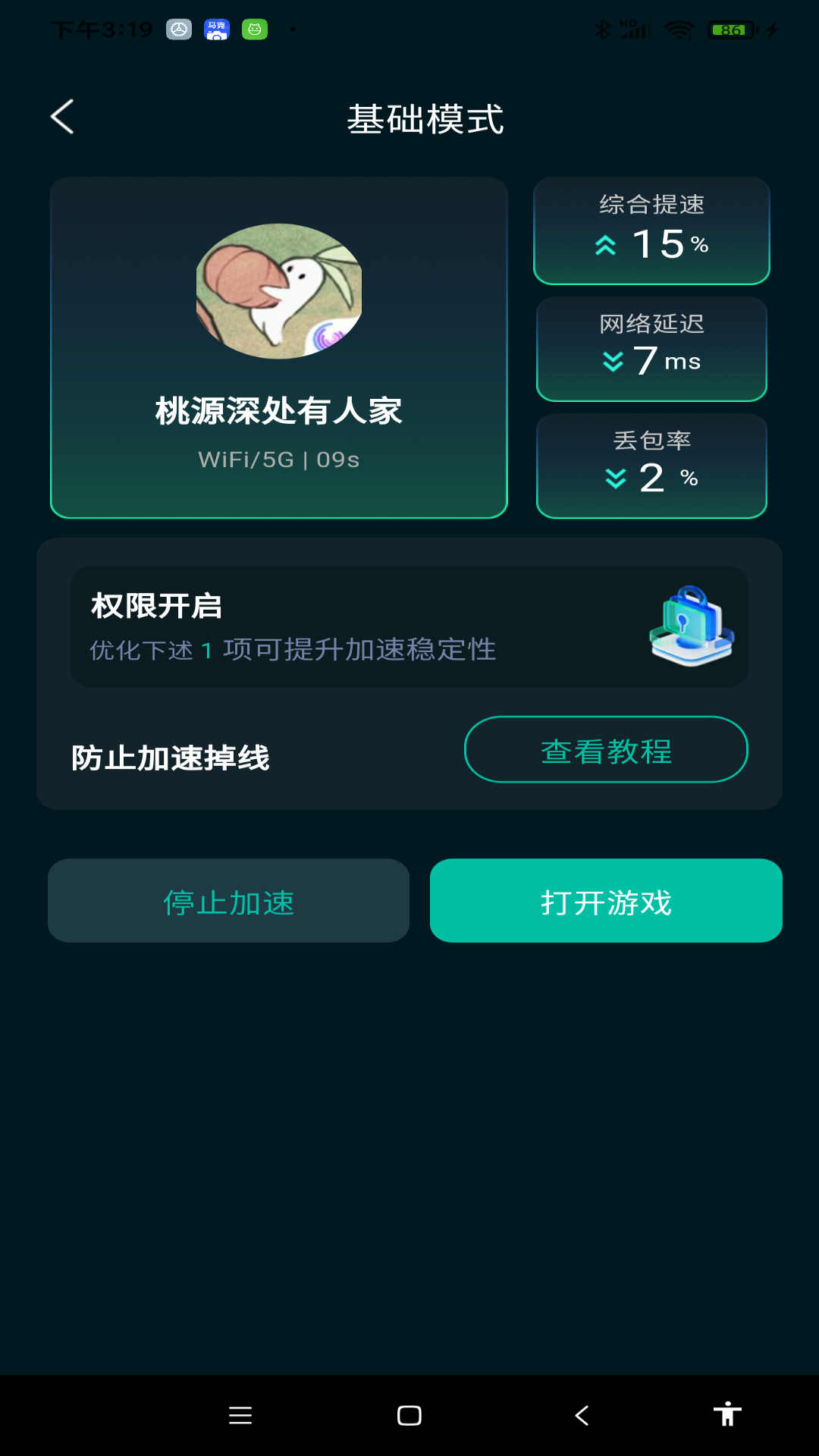Go back from 基础模式 screen

[x=62, y=118]
